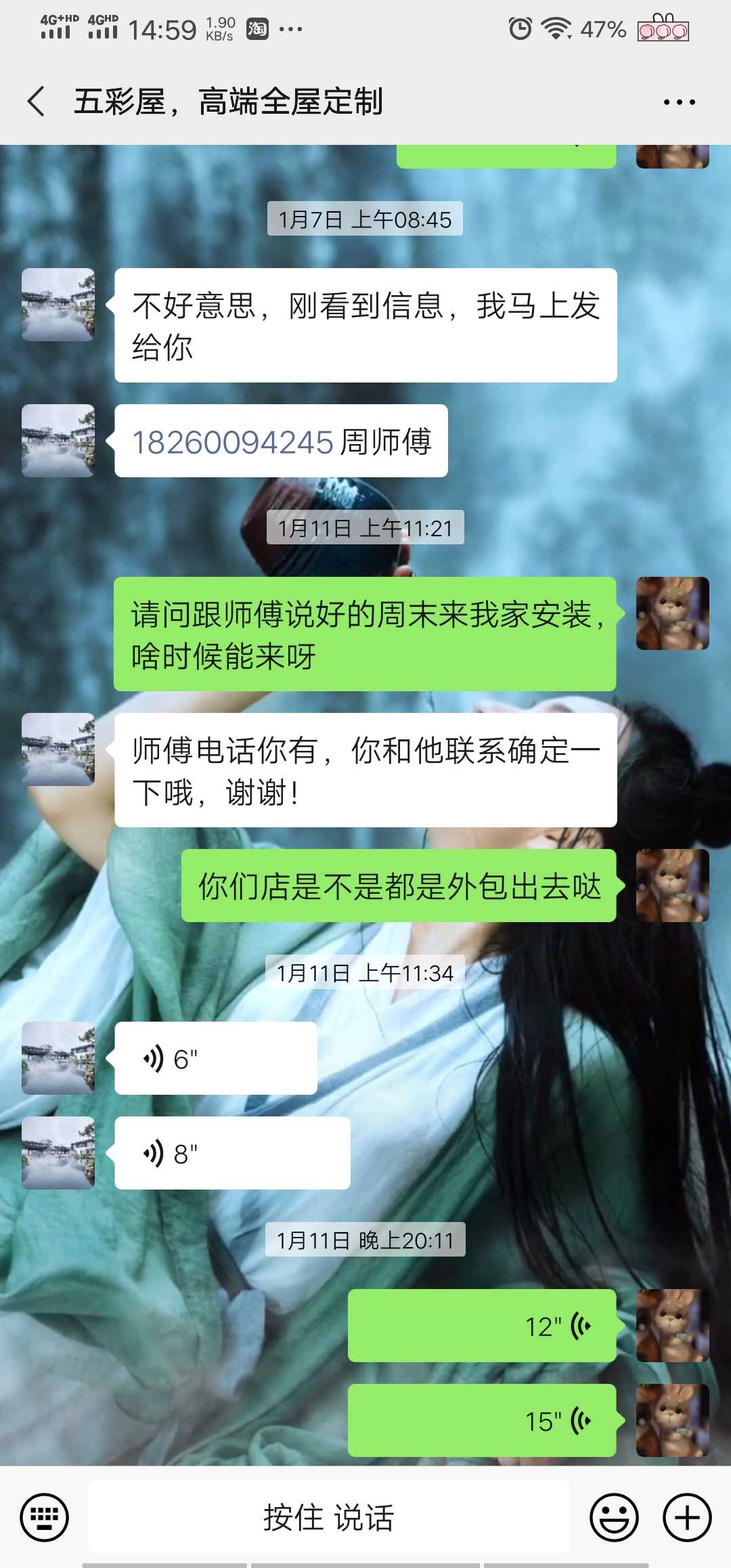Screen dimensions: 731x1568
Task: Open my avatar beside 你们店是不是都是外包出去哒
Action: (672, 886)
